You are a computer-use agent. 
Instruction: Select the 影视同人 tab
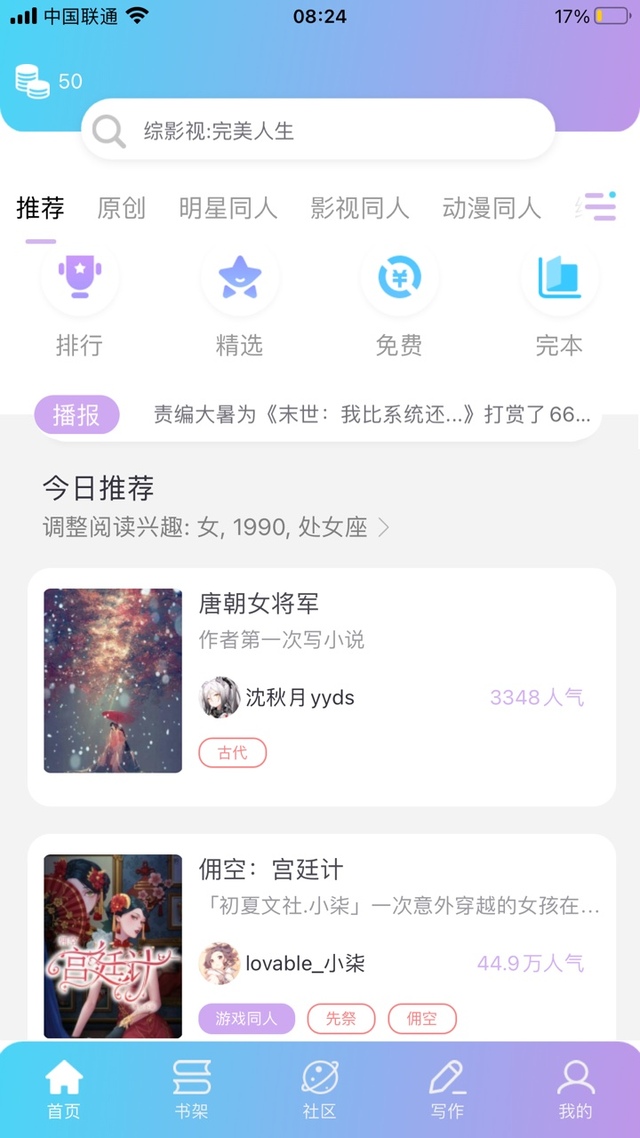click(360, 208)
